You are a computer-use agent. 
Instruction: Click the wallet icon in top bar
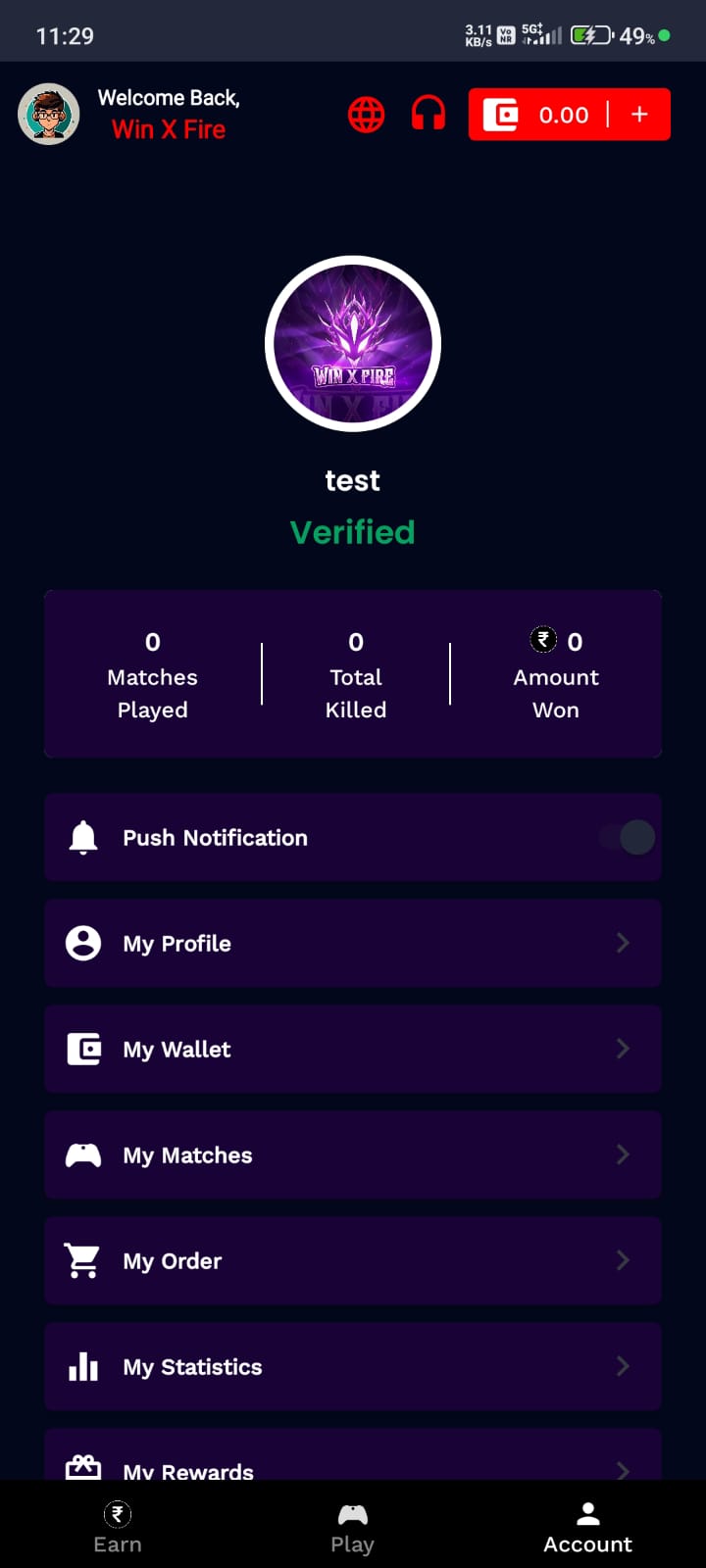click(501, 114)
